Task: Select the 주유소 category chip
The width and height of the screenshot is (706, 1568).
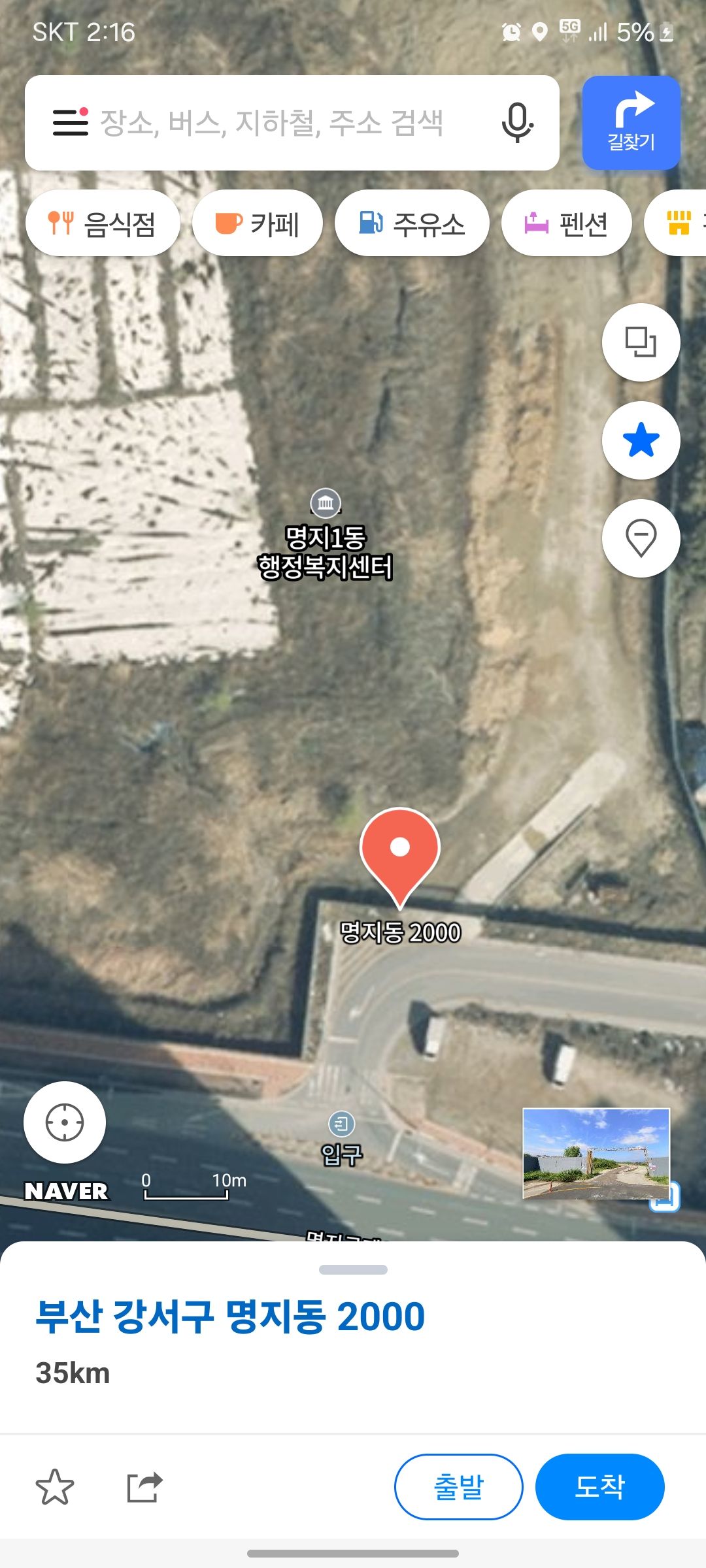Action: (412, 223)
